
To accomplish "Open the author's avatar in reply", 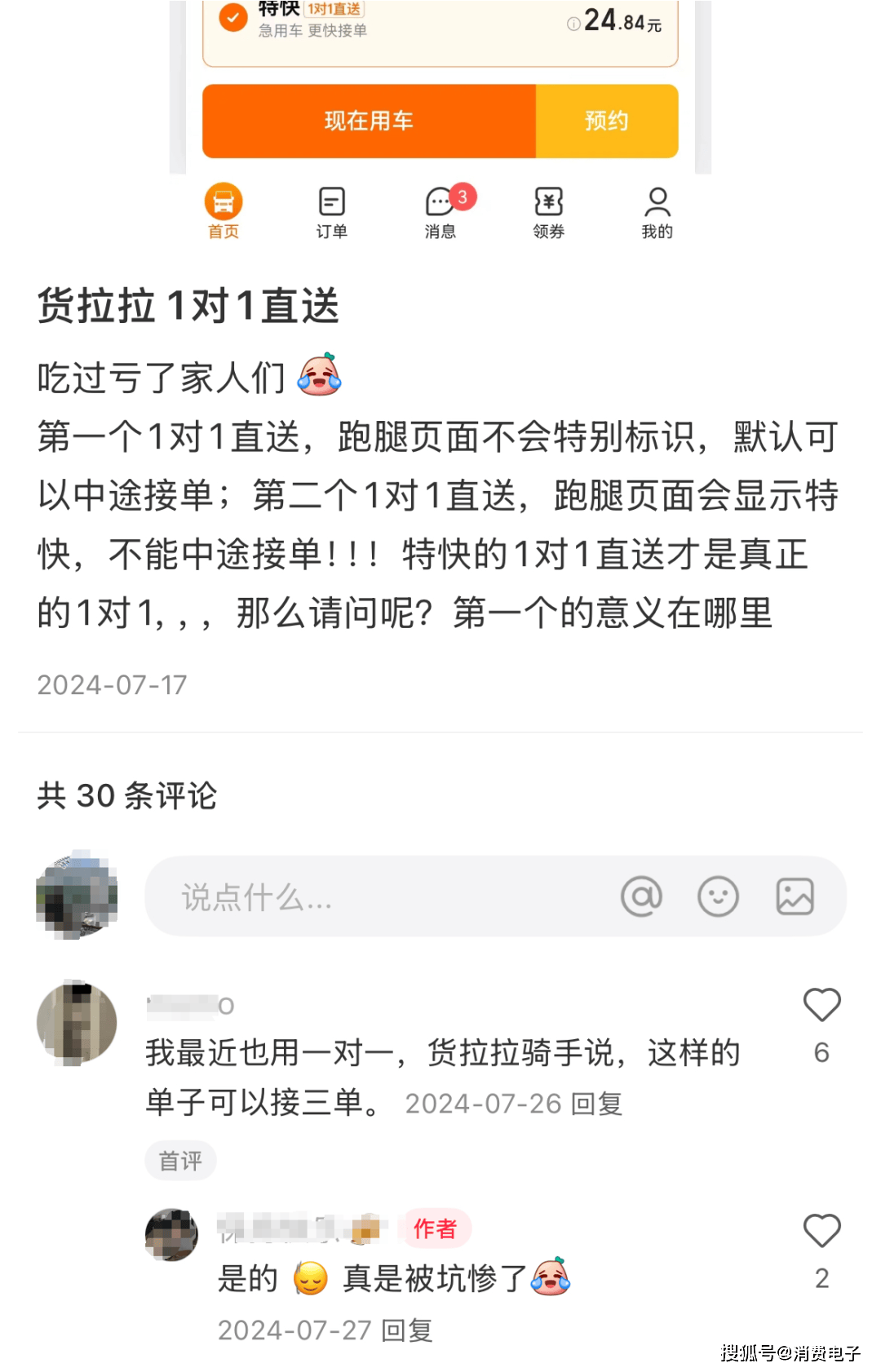I will click(x=171, y=1234).
